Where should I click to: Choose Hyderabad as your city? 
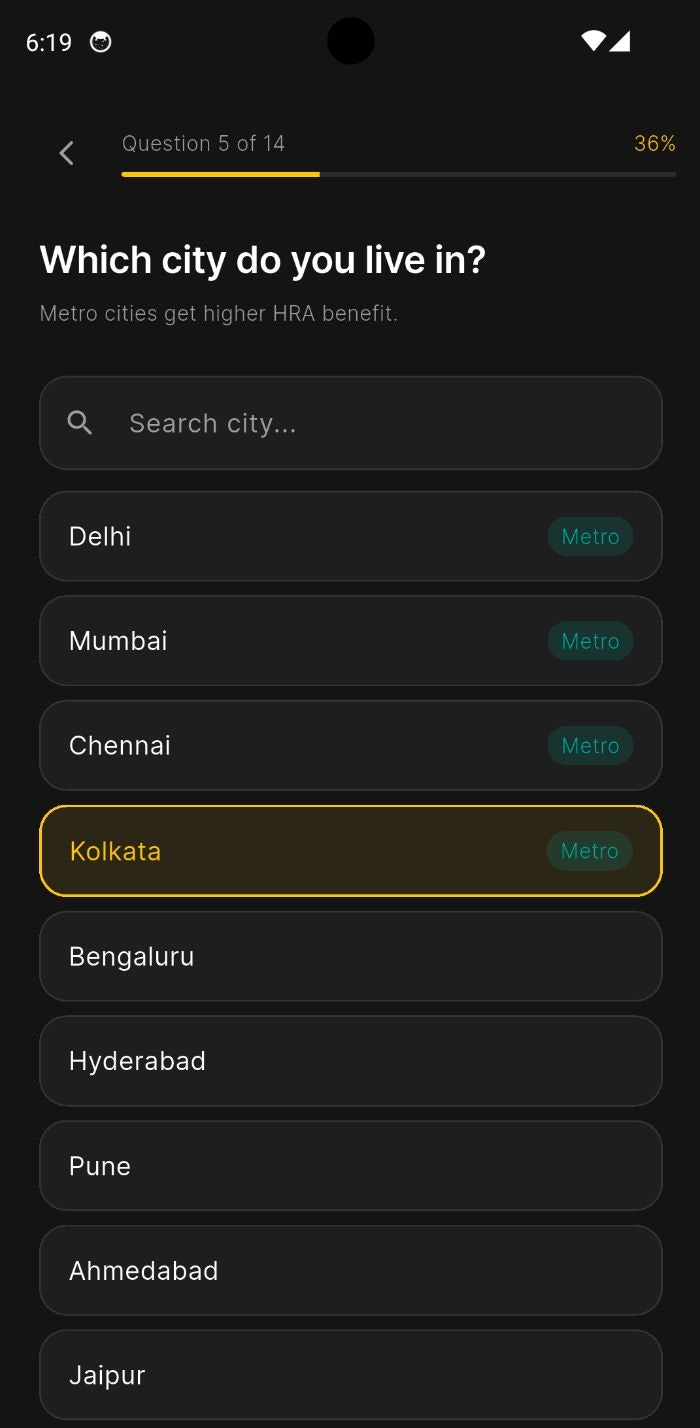pyautogui.click(x=350, y=1061)
